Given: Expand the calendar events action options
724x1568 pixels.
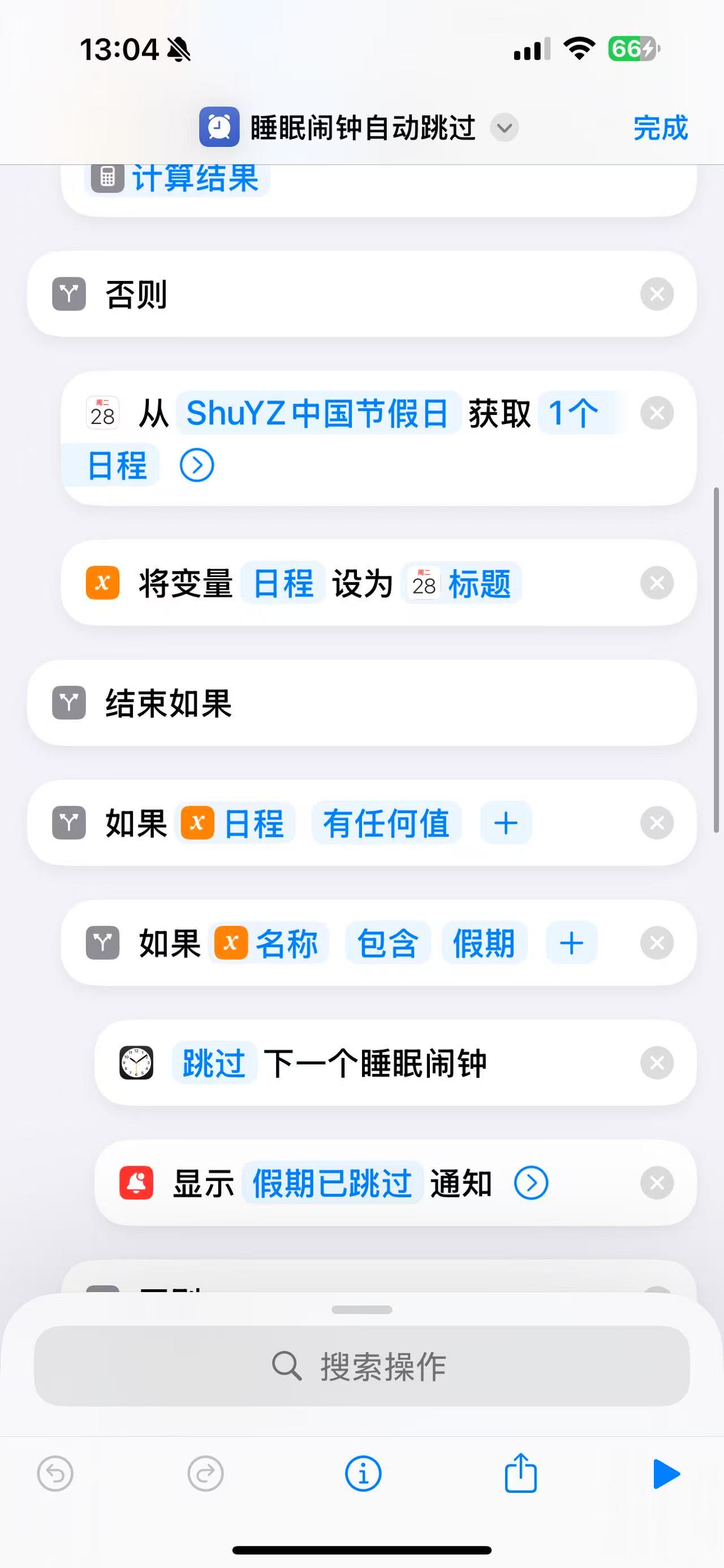Looking at the screenshot, I should click(197, 466).
